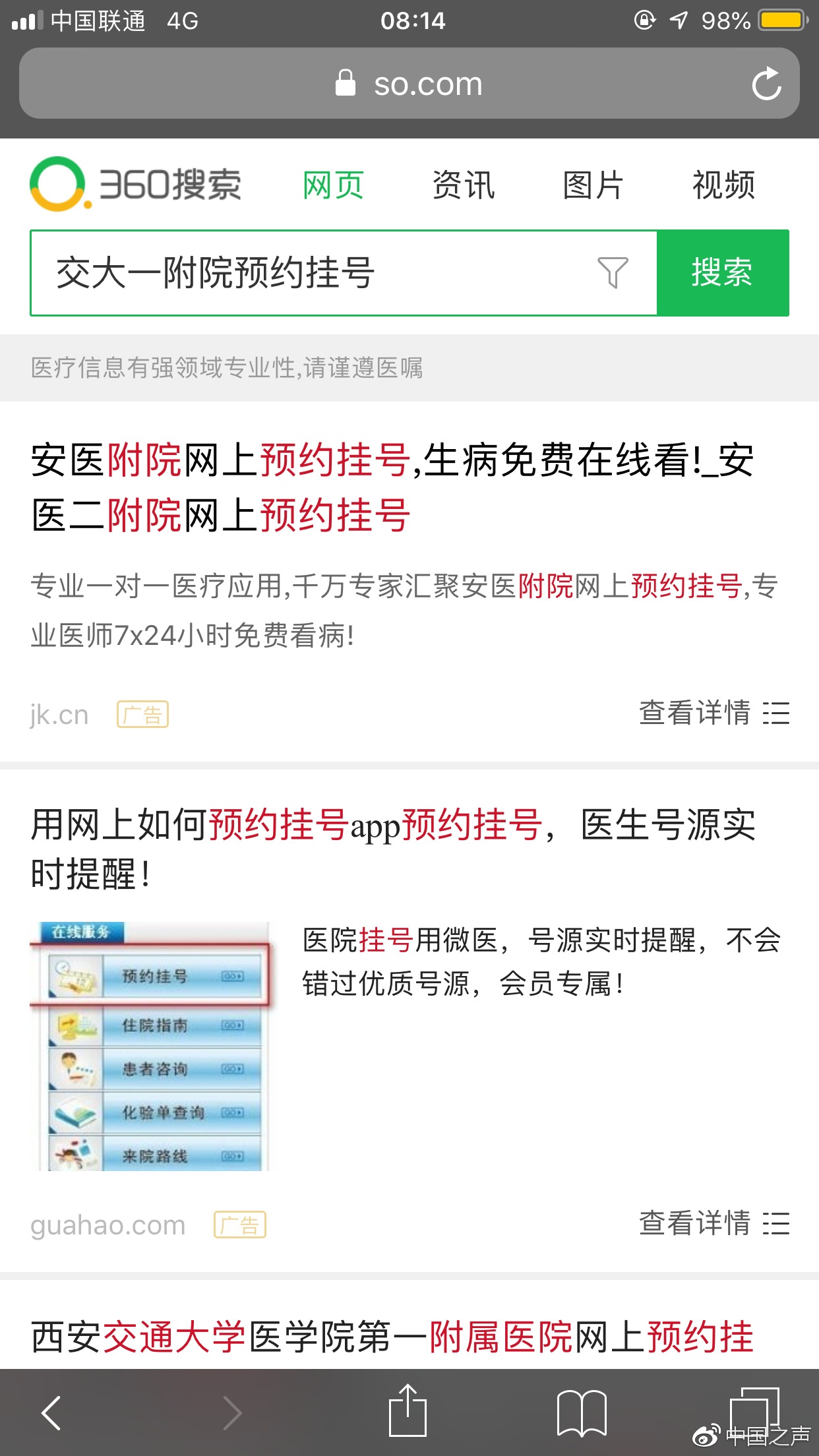The image size is (819, 1456).
Task: Open the 西安交通大学医学院第一附属医院 result
Action: point(392,1337)
